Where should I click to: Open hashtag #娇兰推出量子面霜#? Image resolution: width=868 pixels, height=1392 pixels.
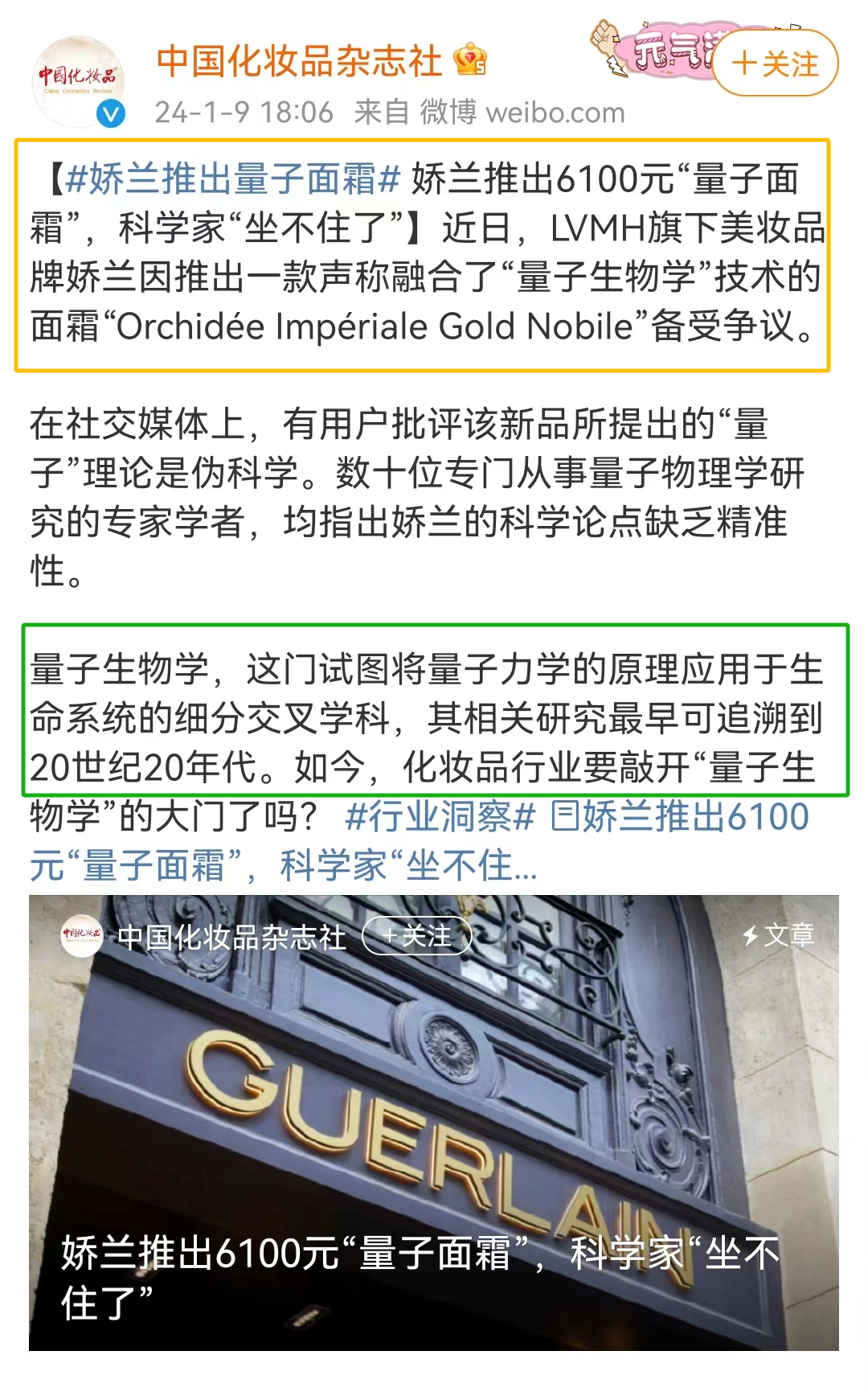(x=233, y=179)
